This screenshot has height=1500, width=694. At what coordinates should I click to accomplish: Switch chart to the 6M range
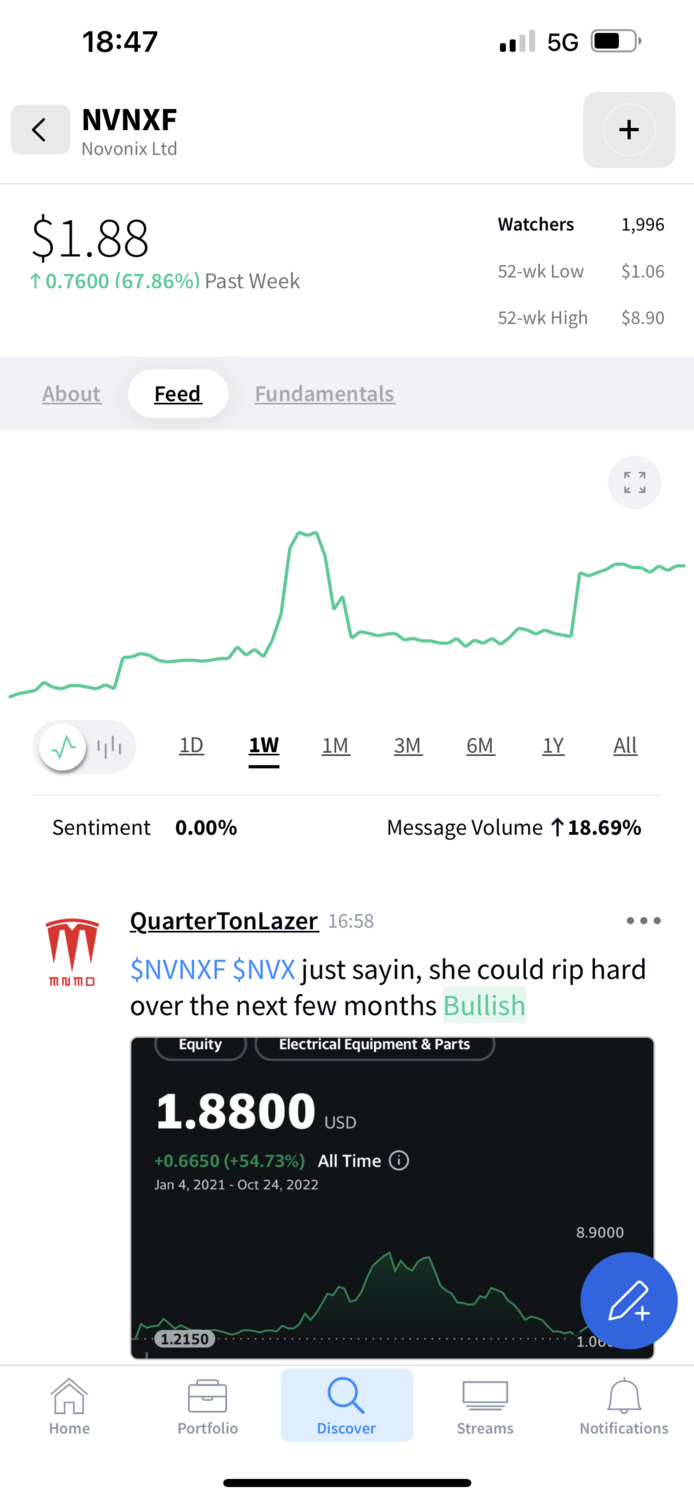(480, 746)
